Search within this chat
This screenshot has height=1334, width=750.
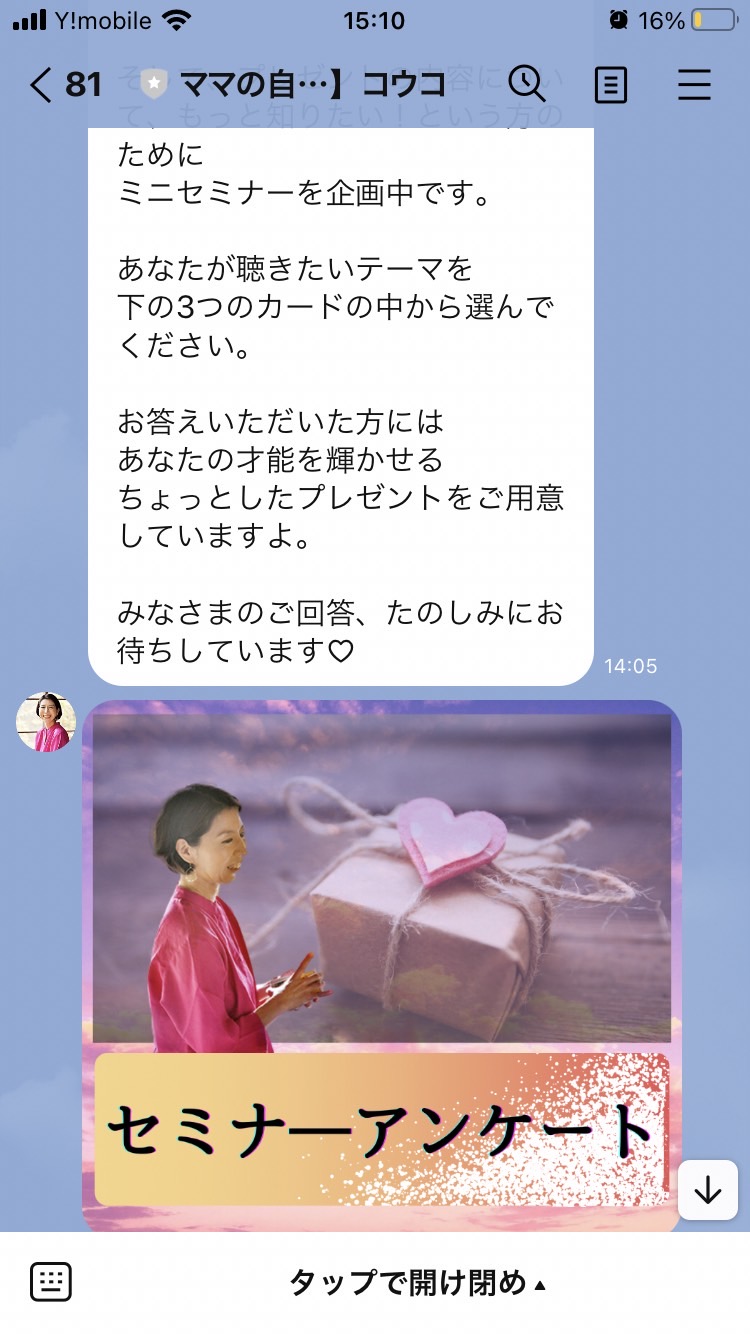click(527, 85)
